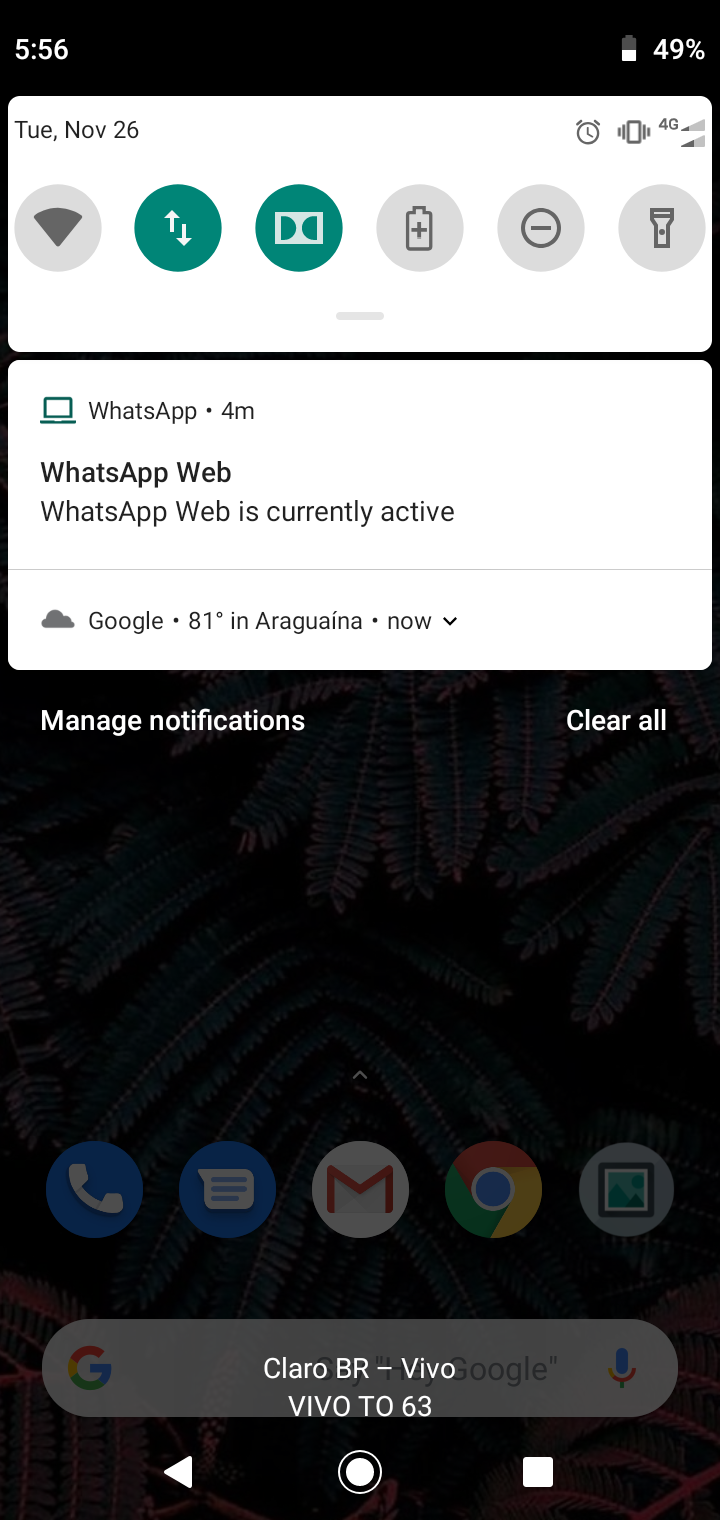Disable the mobile data toggle
This screenshot has height=1520, width=720.
178,229
